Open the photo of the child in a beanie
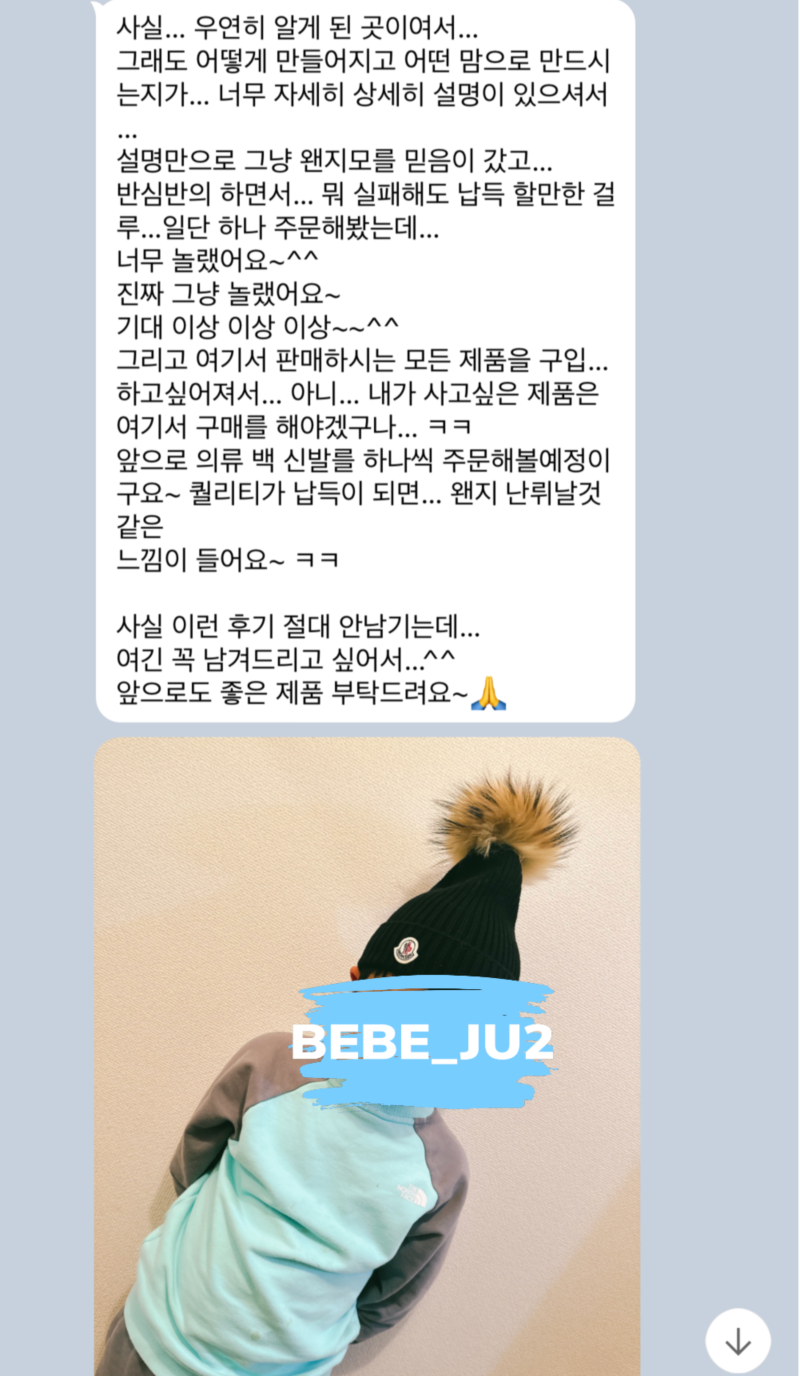Viewport: 800px width, 1376px height. [367, 1050]
